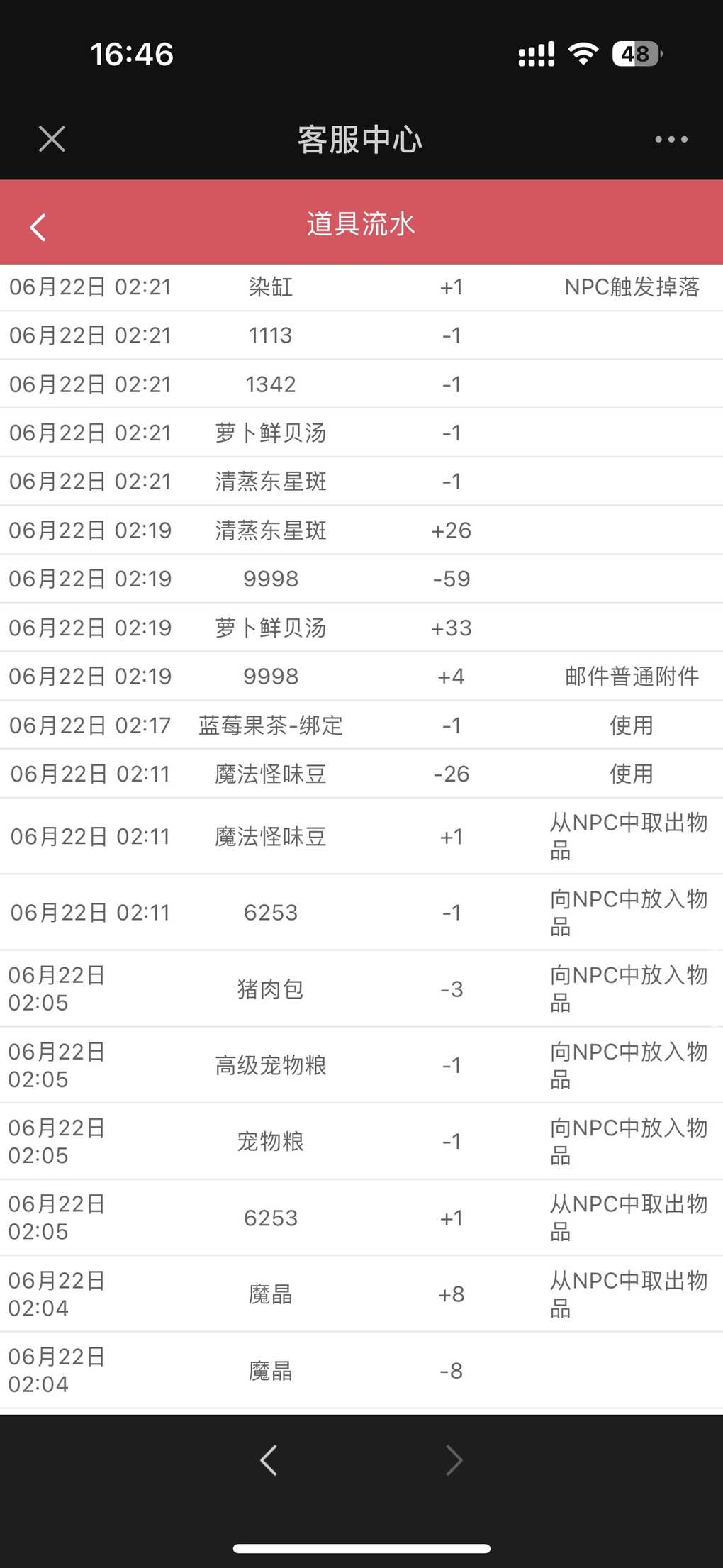
Task: Navigate to the previous page with the bottom back arrow
Action: click(x=269, y=1460)
